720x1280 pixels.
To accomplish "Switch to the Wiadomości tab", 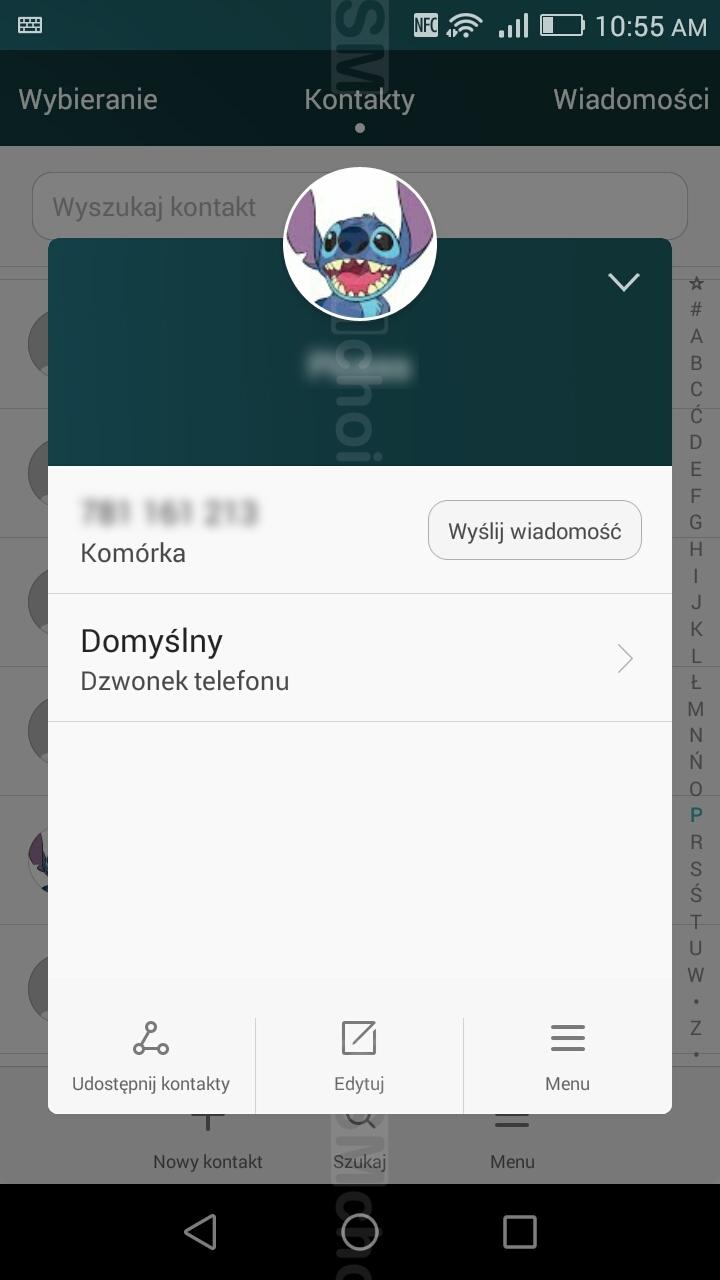I will (x=631, y=99).
